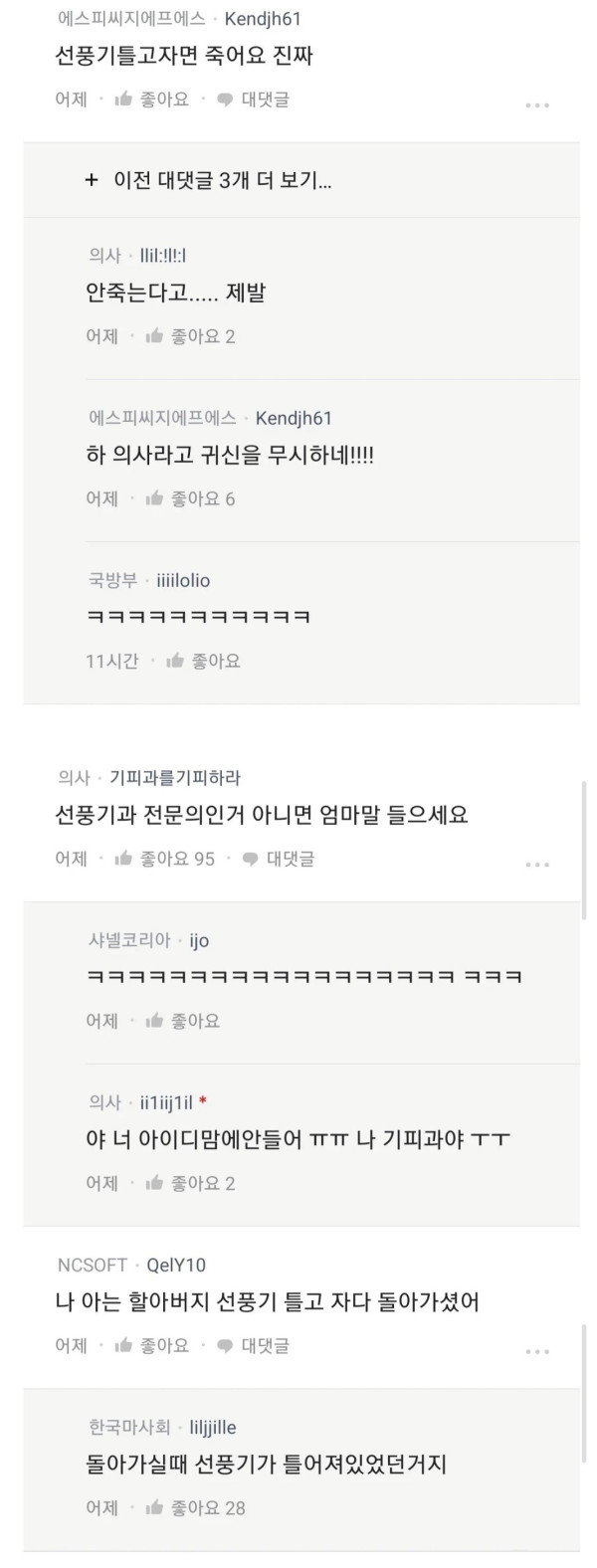Open overflow menu on 기피과를기피하라's comment
Viewport: 597px width, 1568px height.
pyautogui.click(x=537, y=865)
